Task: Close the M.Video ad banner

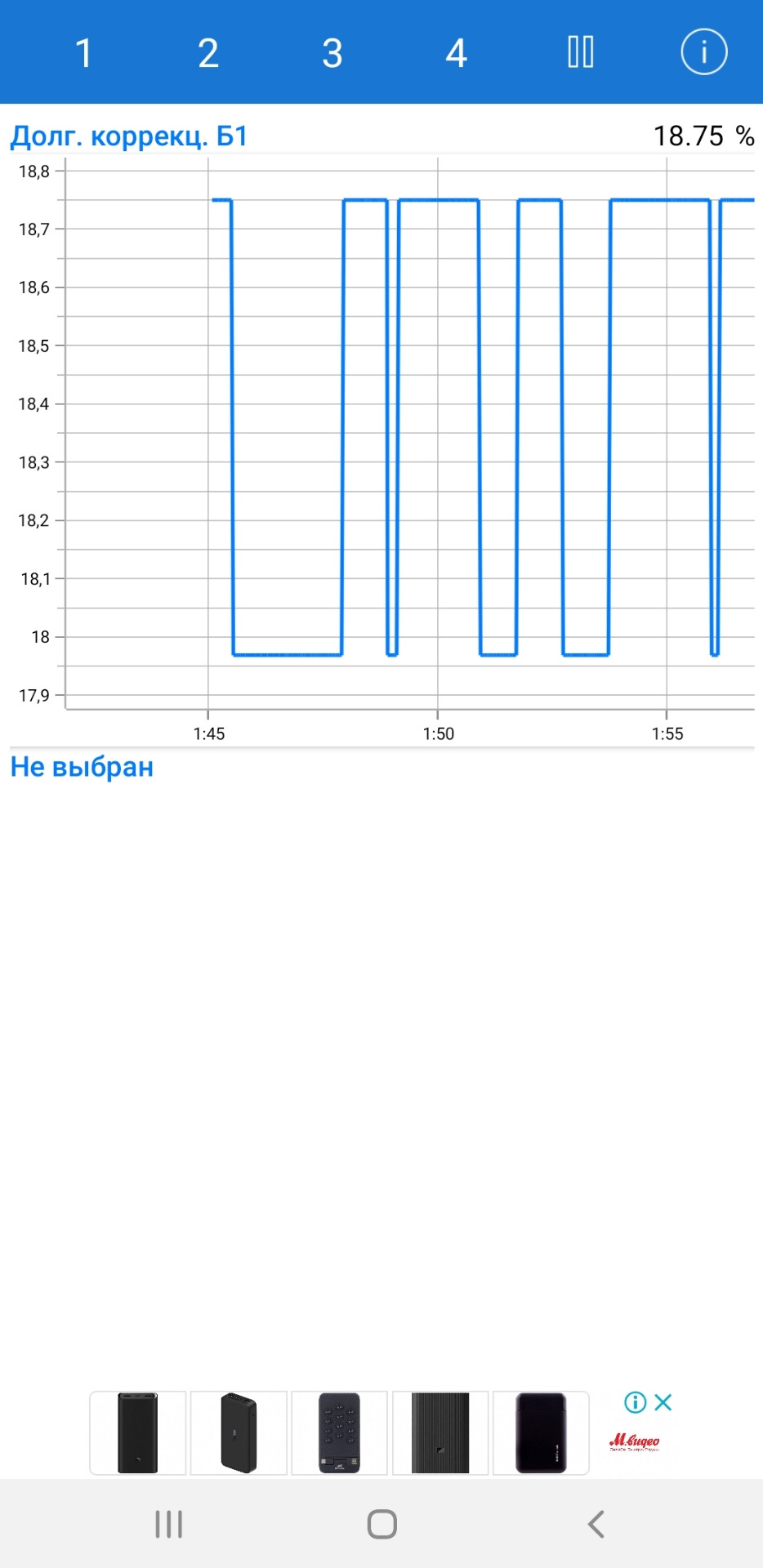Action: tap(663, 1403)
